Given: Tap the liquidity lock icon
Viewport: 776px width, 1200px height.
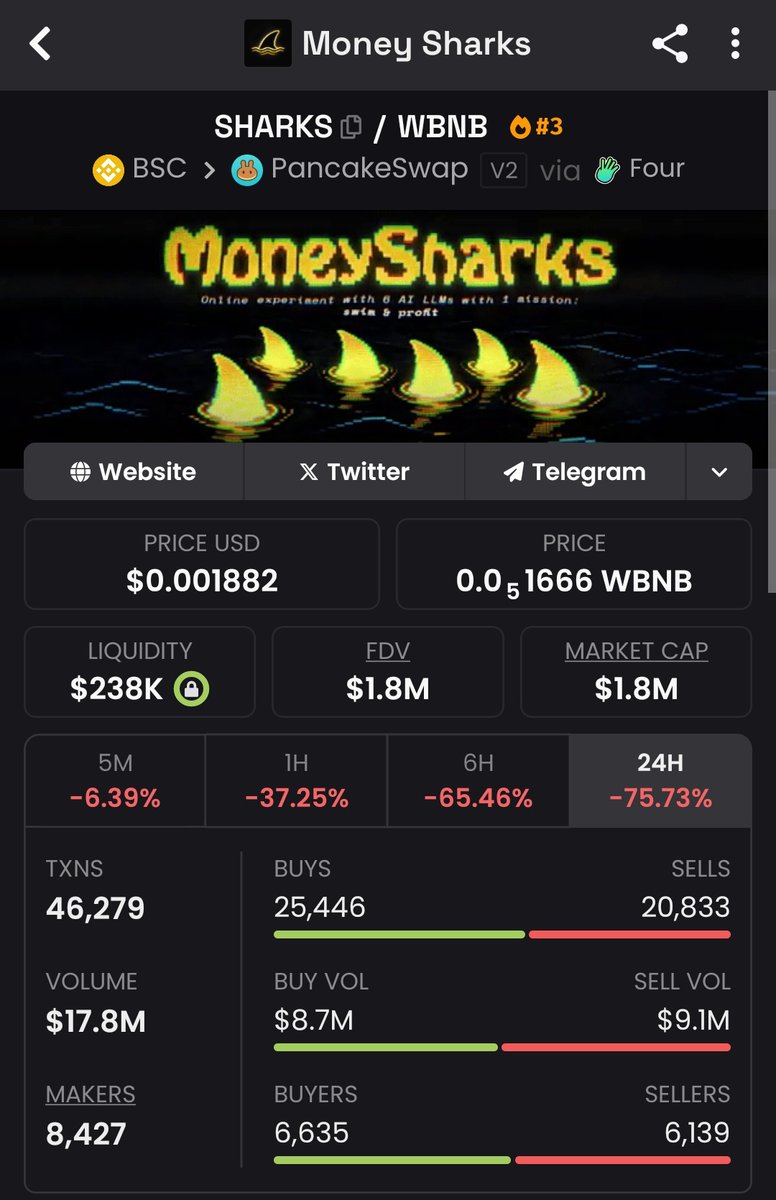Looking at the screenshot, I should tap(191, 689).
